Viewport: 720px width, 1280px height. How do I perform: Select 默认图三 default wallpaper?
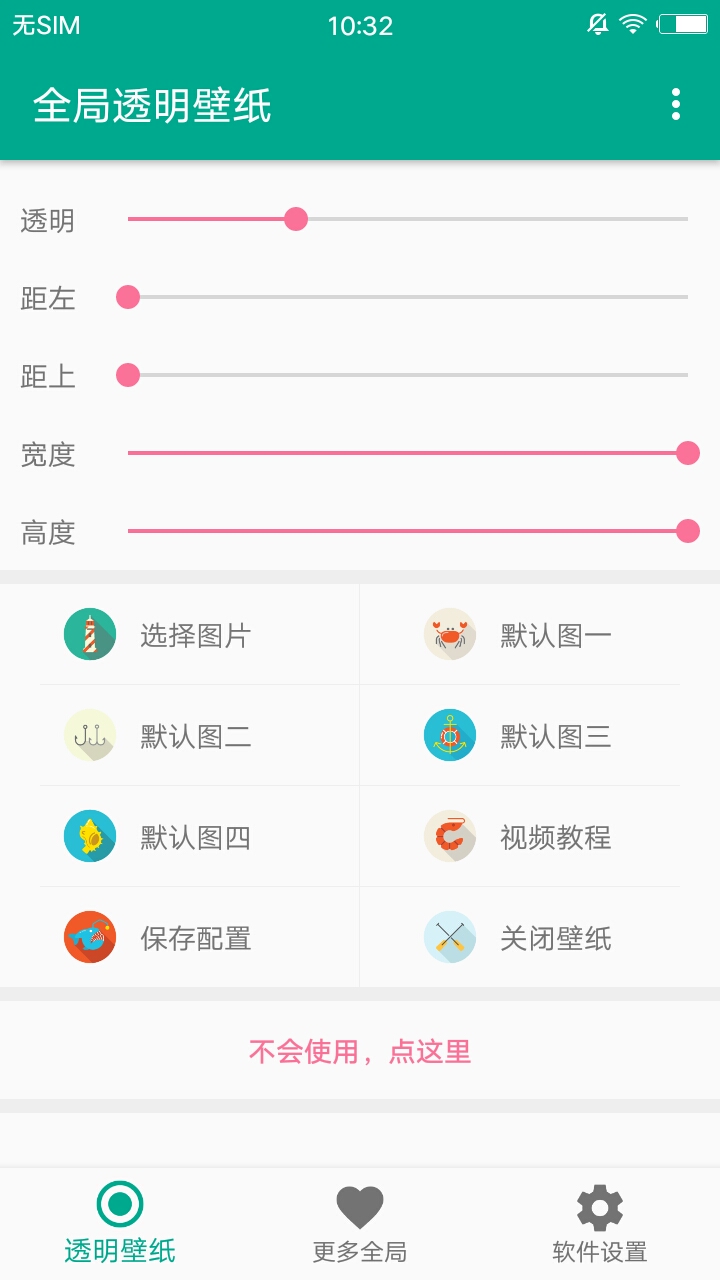click(x=555, y=736)
